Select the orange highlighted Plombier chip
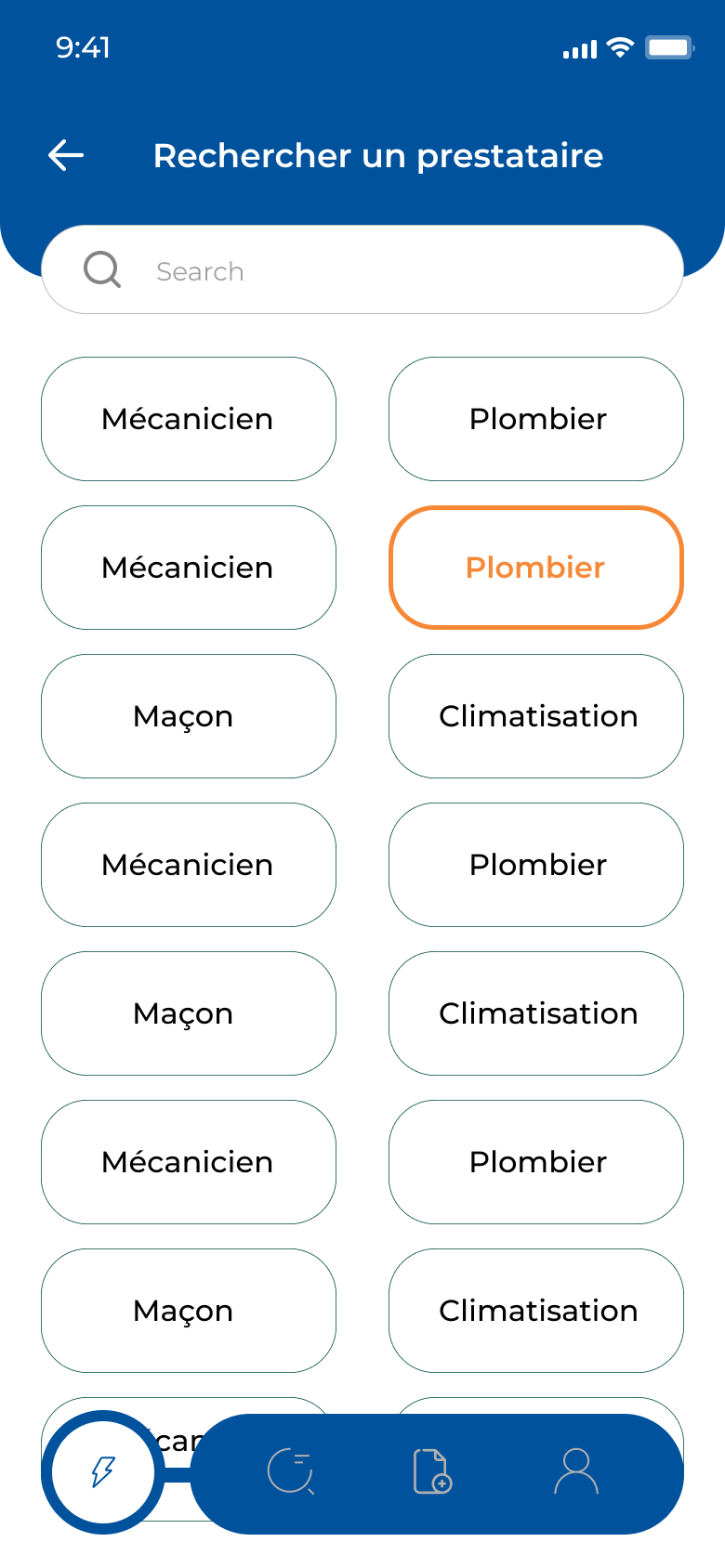This screenshot has height=1568, width=725. pos(535,568)
